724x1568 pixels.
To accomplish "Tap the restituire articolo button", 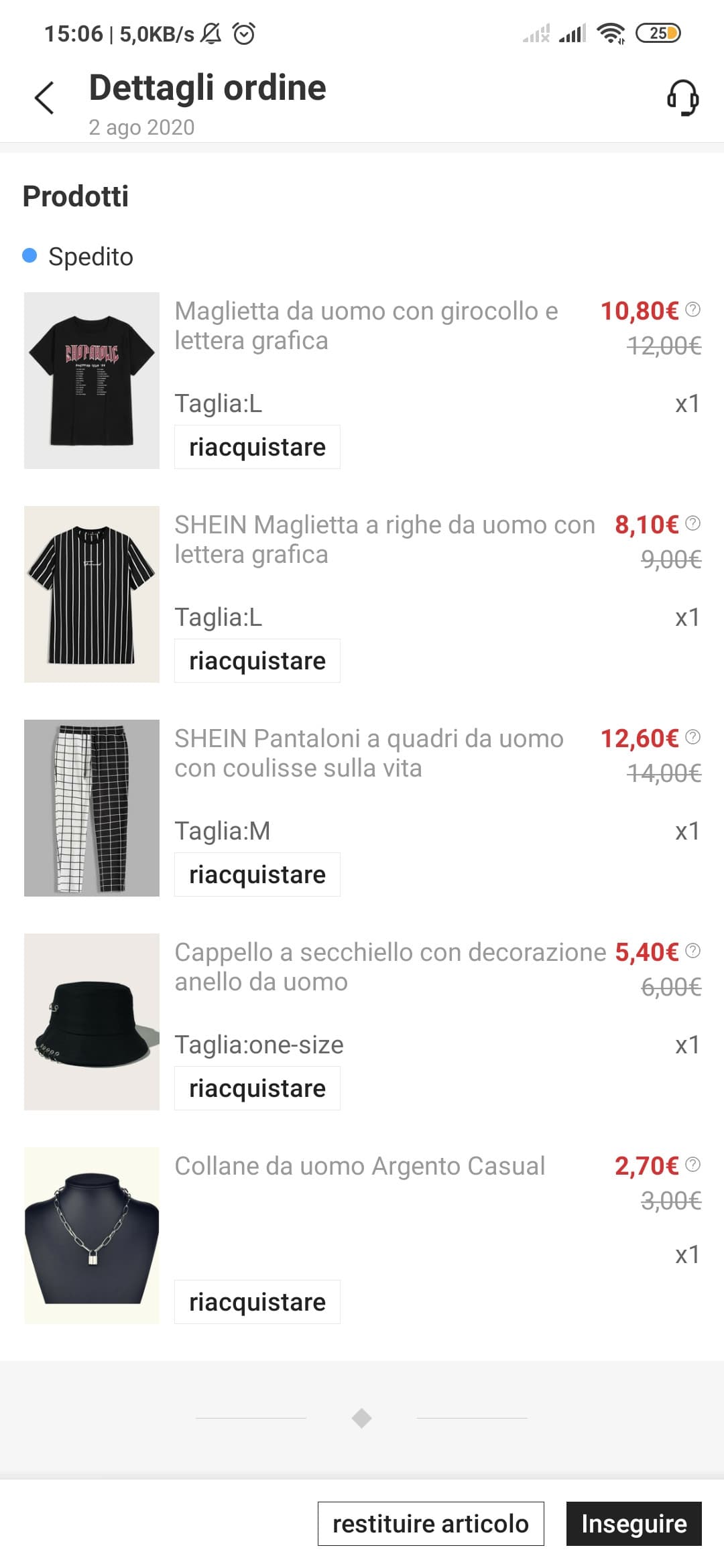I will 431,1524.
